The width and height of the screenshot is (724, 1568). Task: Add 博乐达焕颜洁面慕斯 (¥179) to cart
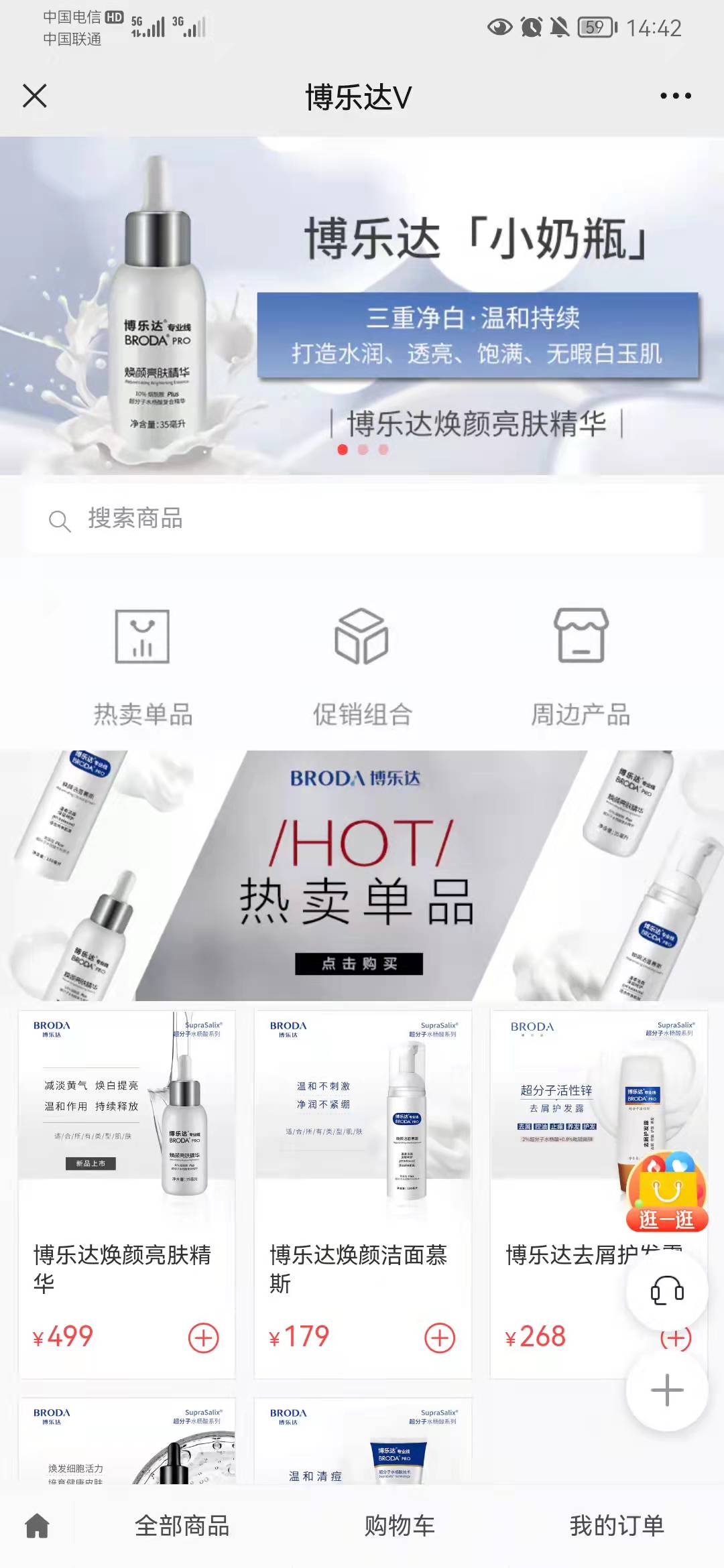click(x=440, y=1337)
